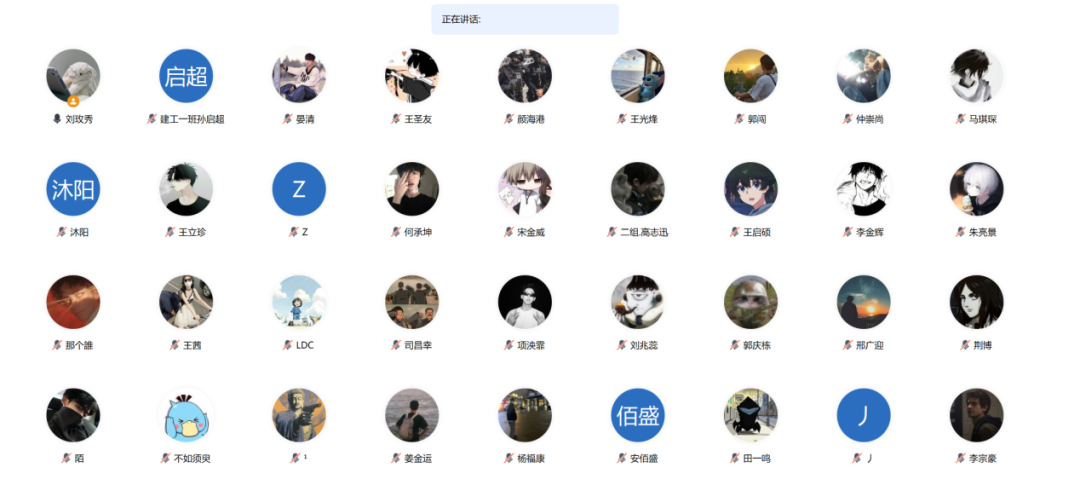This screenshot has height=485, width=1080.
Task: Tap 宋金威's participant tile
Action: (525, 189)
